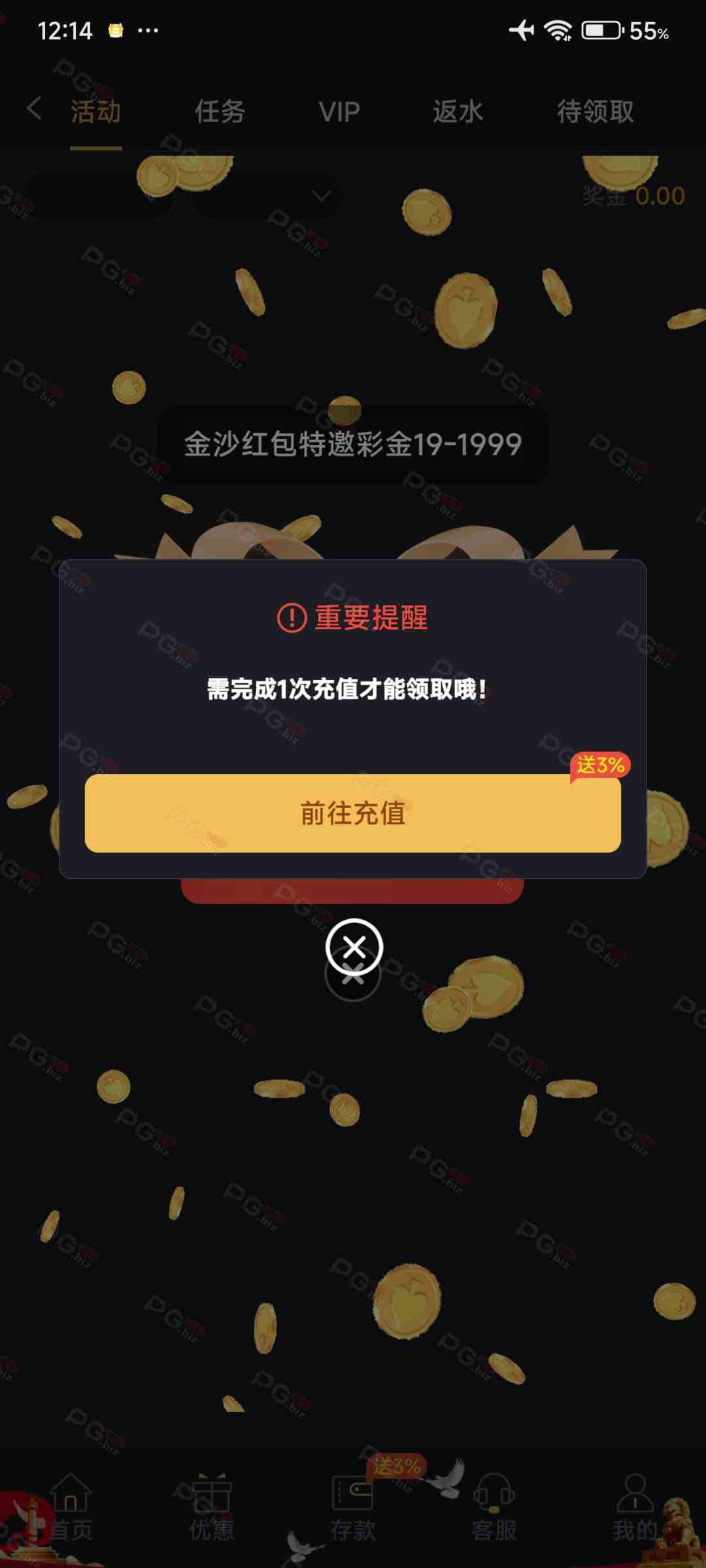The width and height of the screenshot is (706, 1568).
Task: Go to 首页 in bottom navigation
Action: click(71, 1508)
